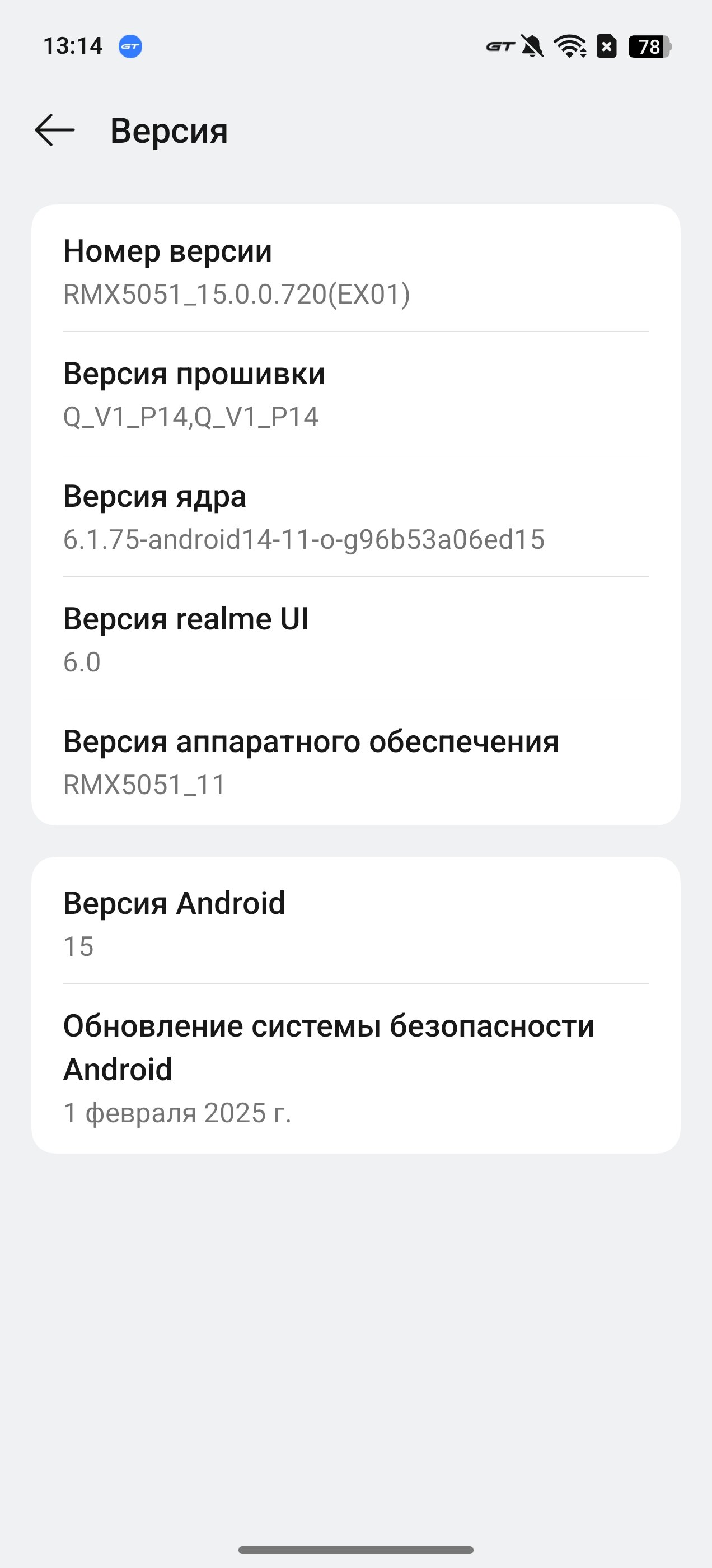Go back using the arrow icon
Screen dimensions: 712x1568
[55, 130]
